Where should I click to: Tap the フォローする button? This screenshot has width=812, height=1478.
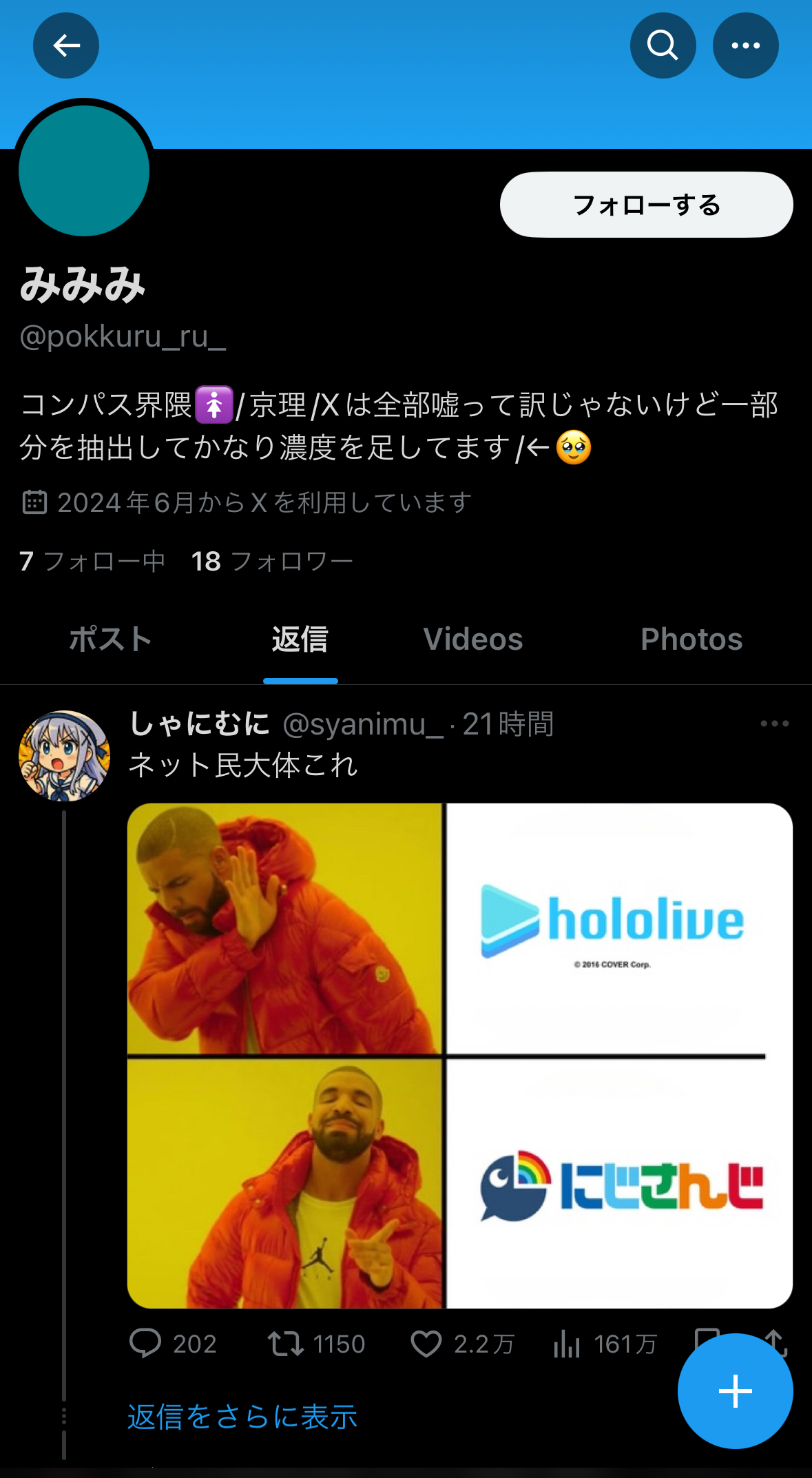(646, 205)
